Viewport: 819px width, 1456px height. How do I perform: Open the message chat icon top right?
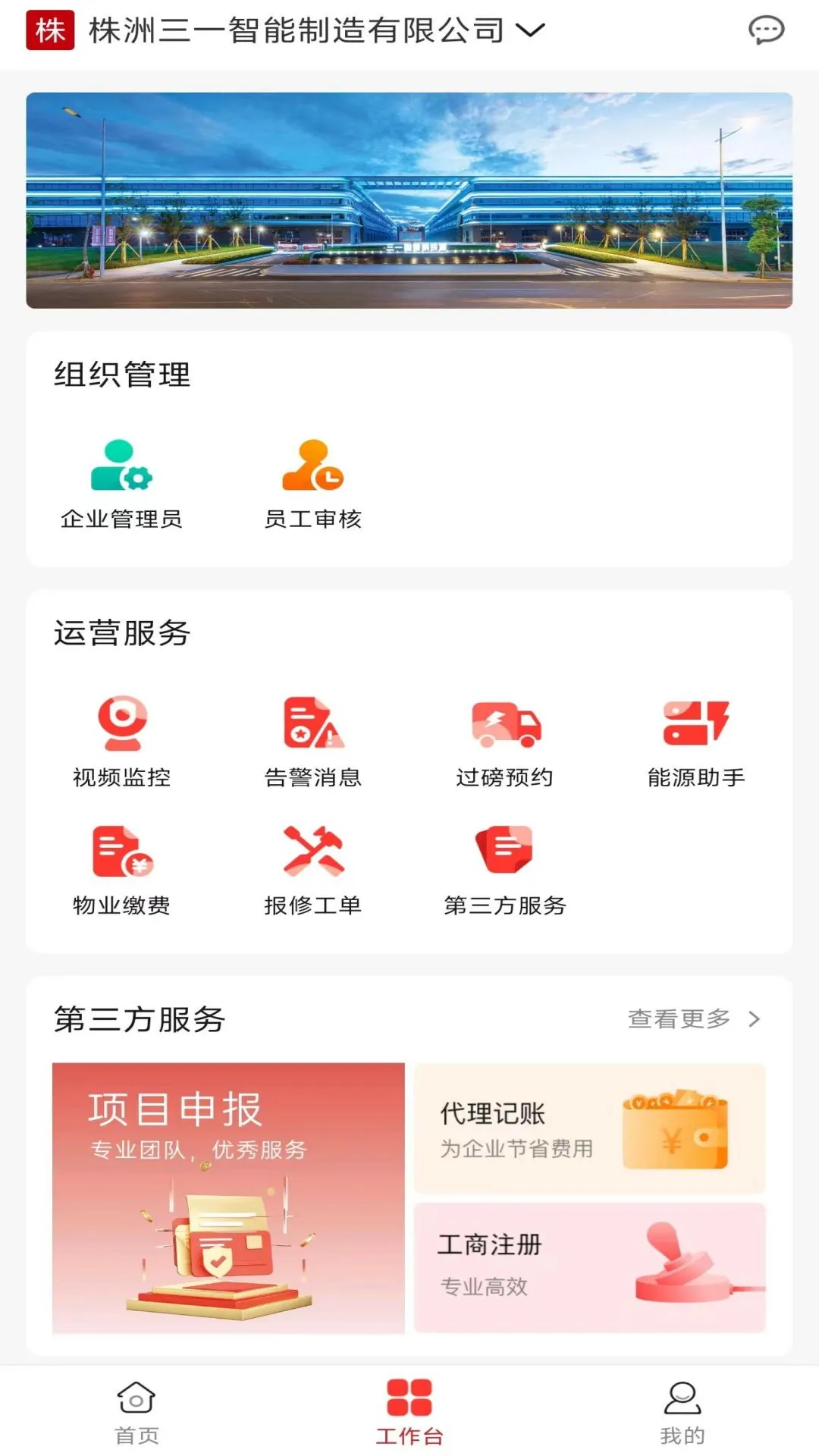[x=767, y=30]
